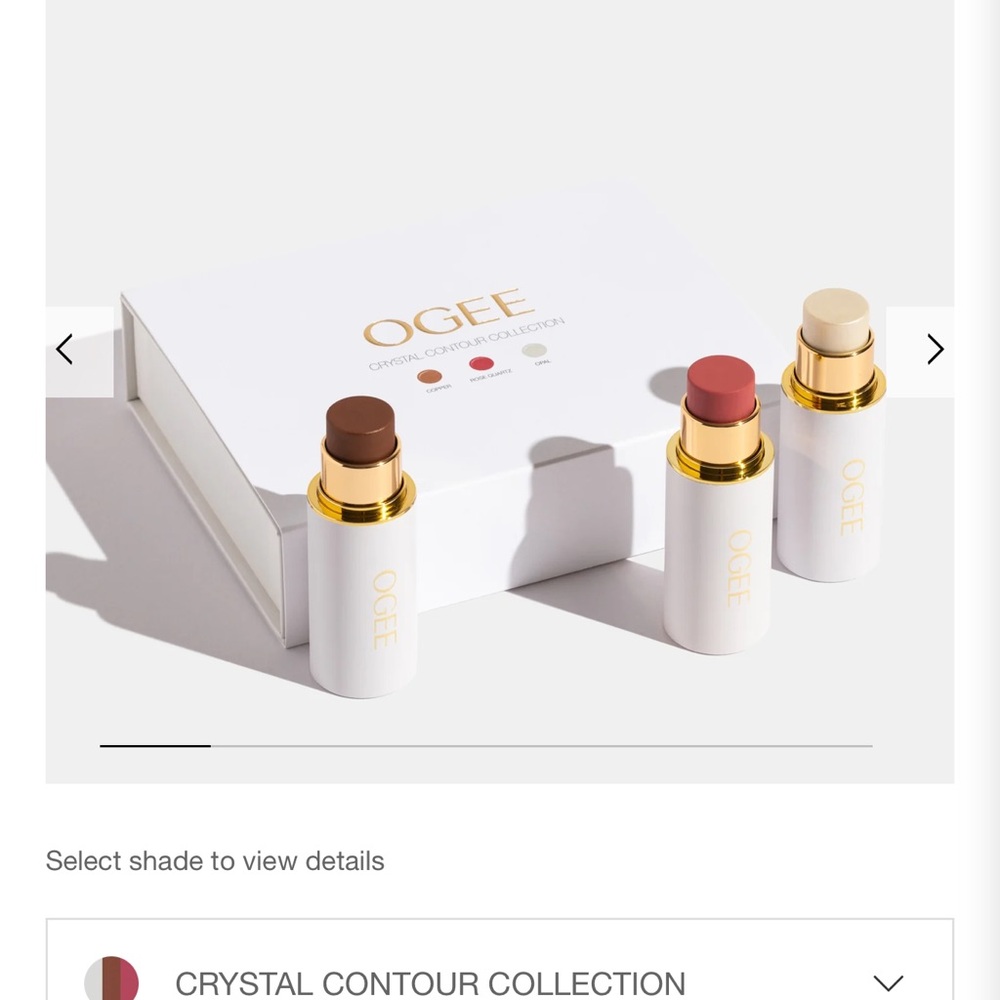Show the previous product image

(66, 350)
